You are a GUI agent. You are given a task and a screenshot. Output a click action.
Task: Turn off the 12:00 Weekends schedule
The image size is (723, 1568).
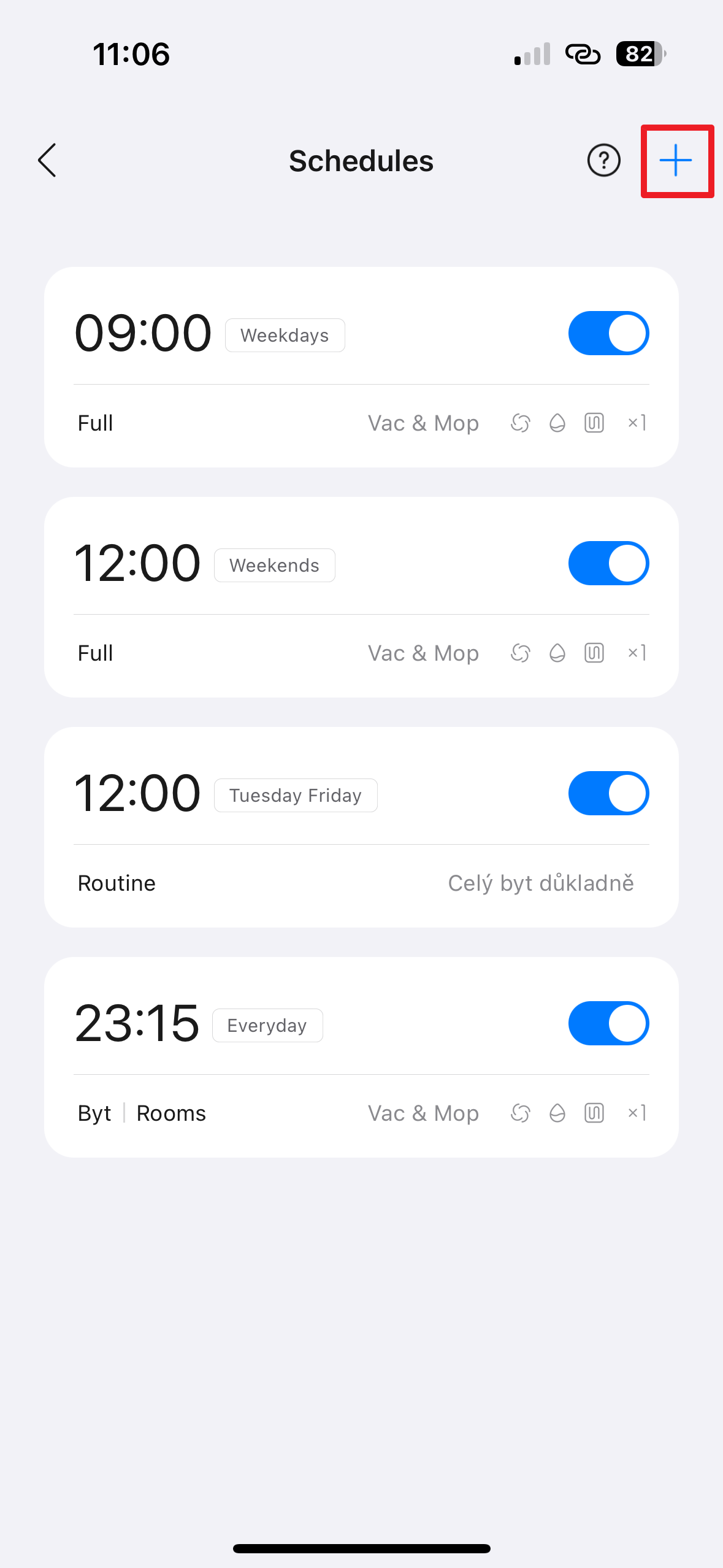coord(608,563)
